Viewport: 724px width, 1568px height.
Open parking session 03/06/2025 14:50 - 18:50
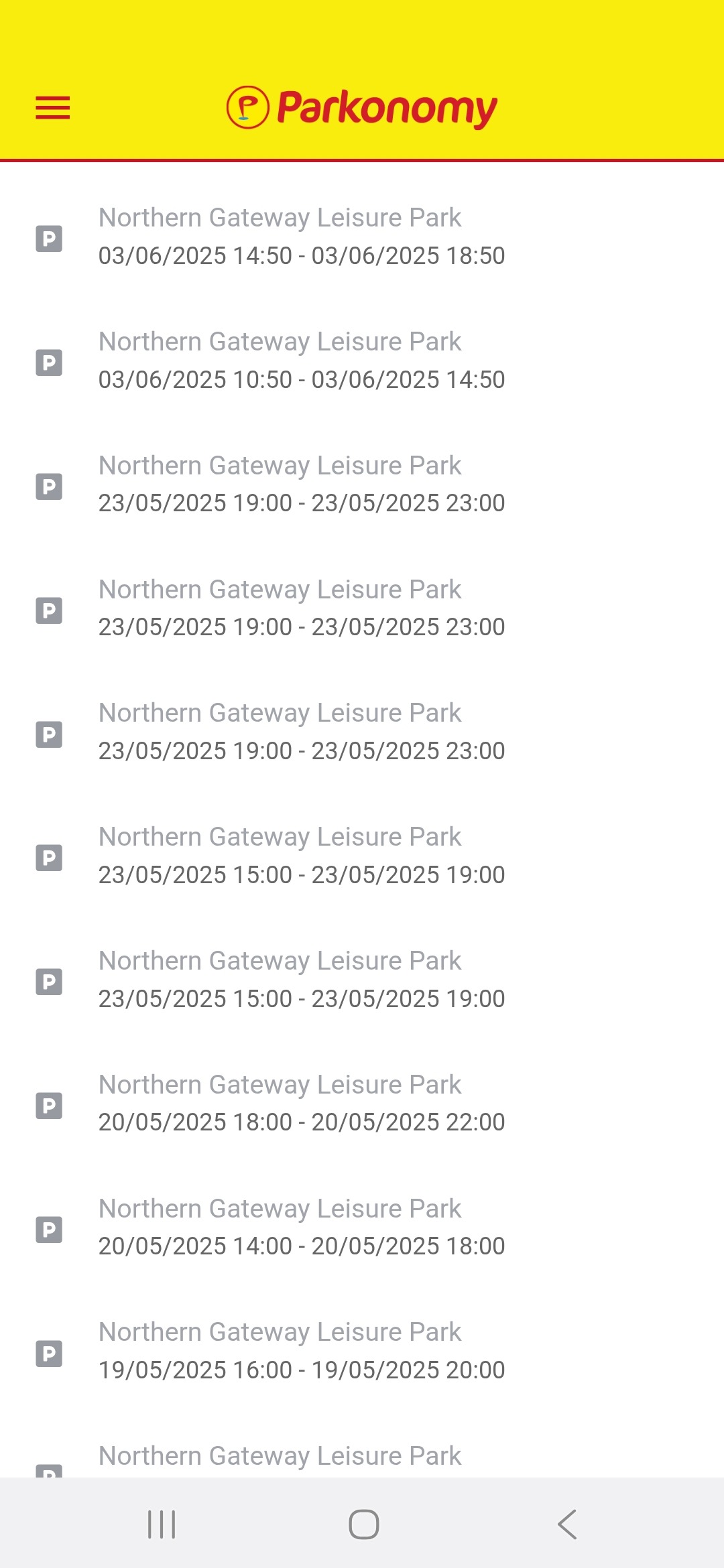pos(301,237)
